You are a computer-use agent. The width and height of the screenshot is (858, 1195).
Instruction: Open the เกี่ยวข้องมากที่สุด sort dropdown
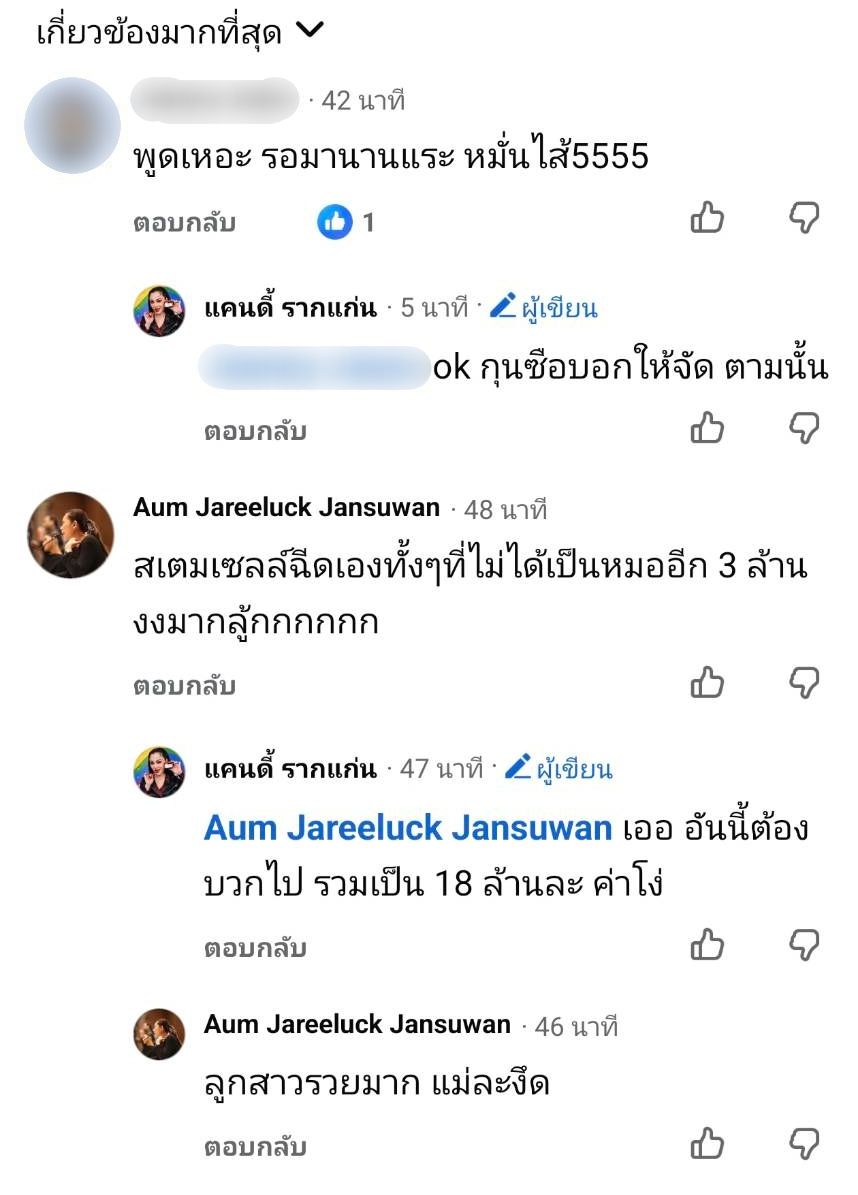(181, 31)
